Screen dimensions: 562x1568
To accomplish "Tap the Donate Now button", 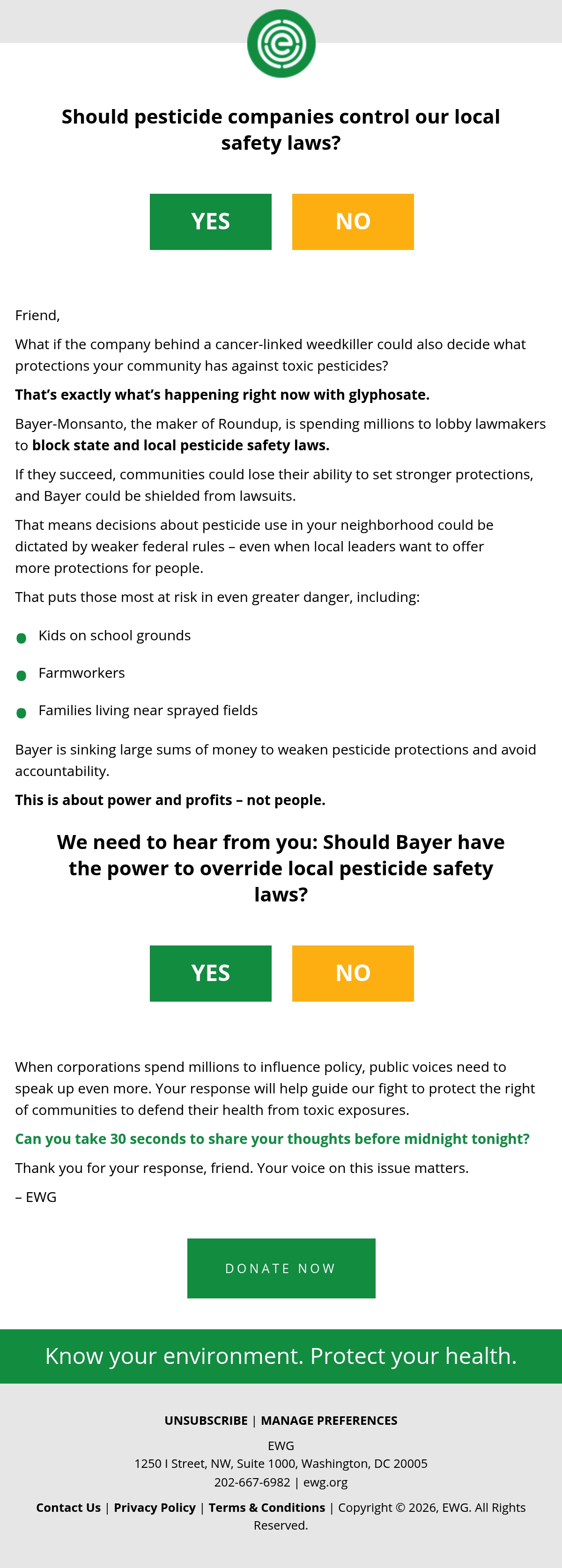I will (281, 1268).
